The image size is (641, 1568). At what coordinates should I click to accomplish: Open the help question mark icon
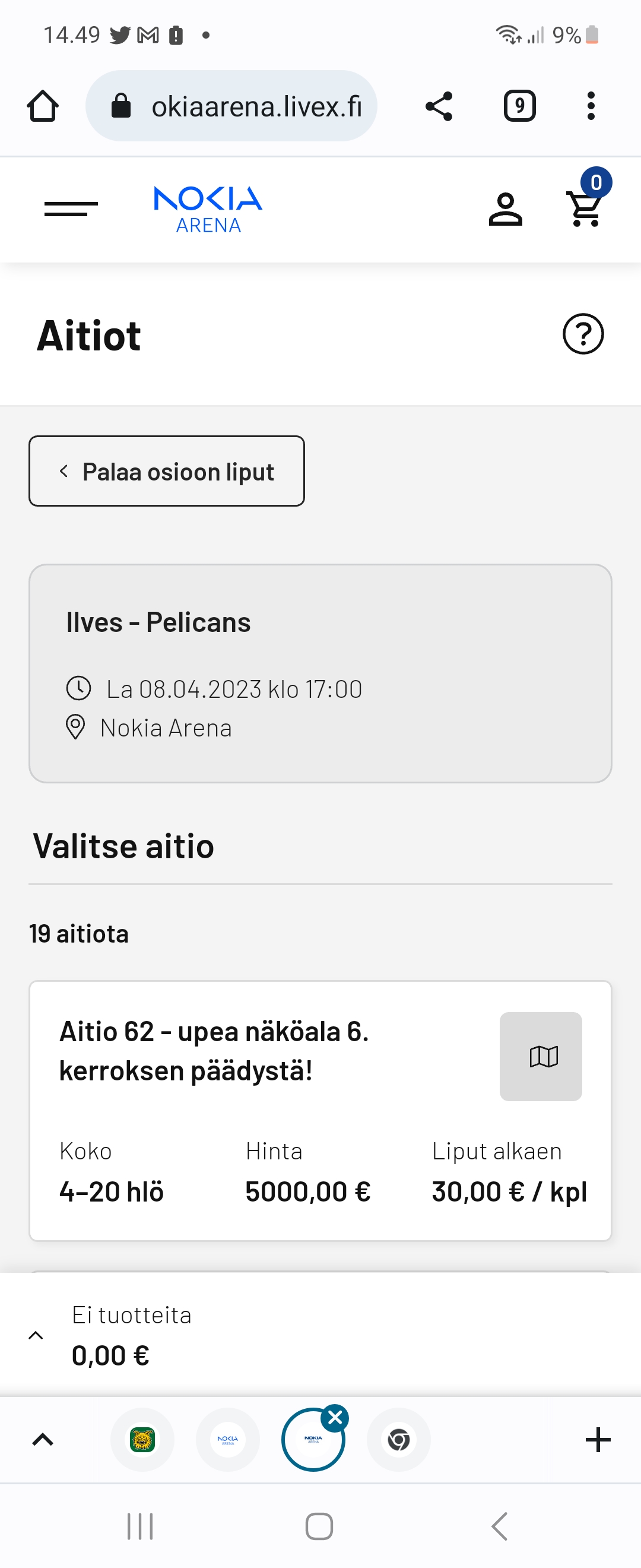pos(583,334)
